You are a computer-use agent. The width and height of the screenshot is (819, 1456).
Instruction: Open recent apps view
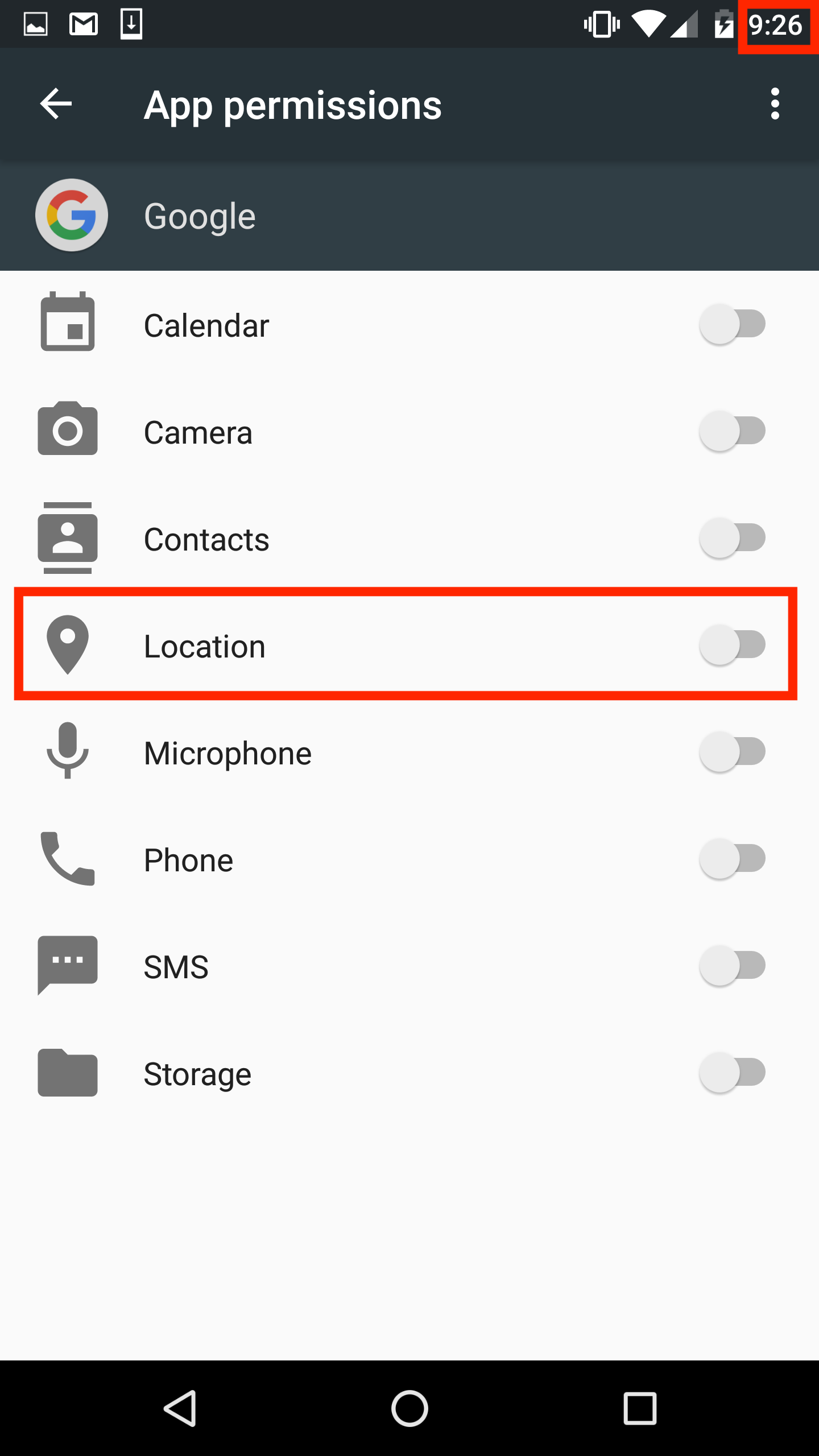640,1408
